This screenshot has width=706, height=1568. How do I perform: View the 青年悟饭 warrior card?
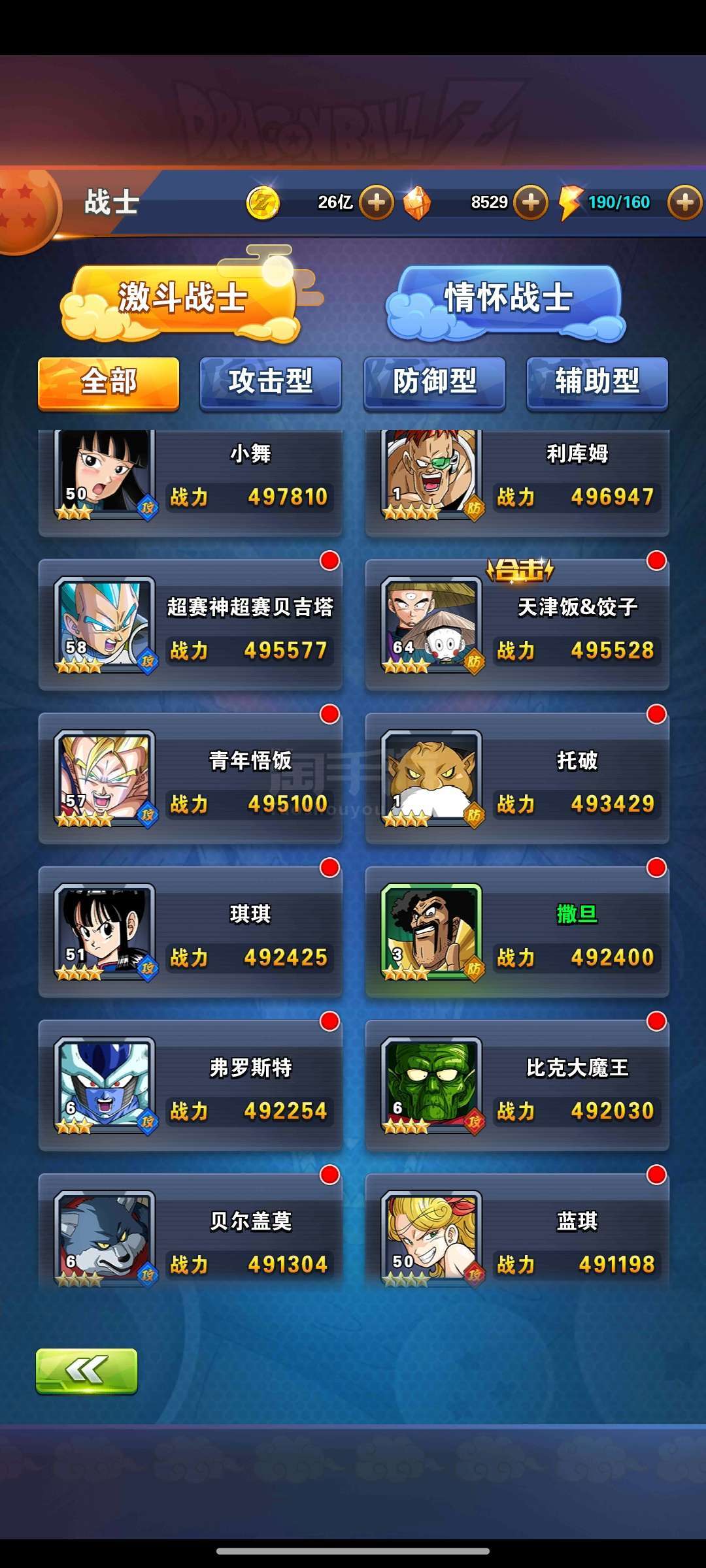(x=190, y=779)
